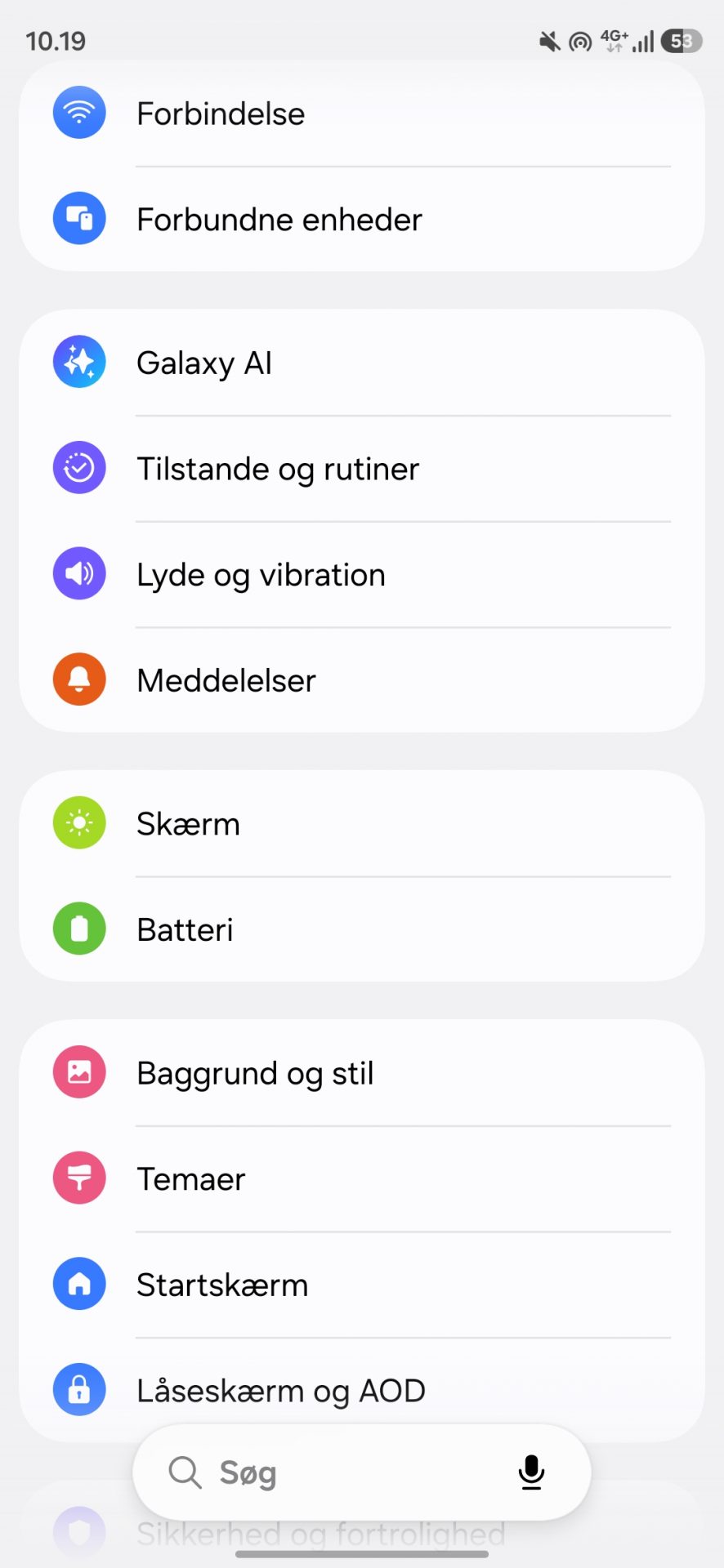Open Forbundne enheder
The height and width of the screenshot is (1568, 724).
(279, 220)
